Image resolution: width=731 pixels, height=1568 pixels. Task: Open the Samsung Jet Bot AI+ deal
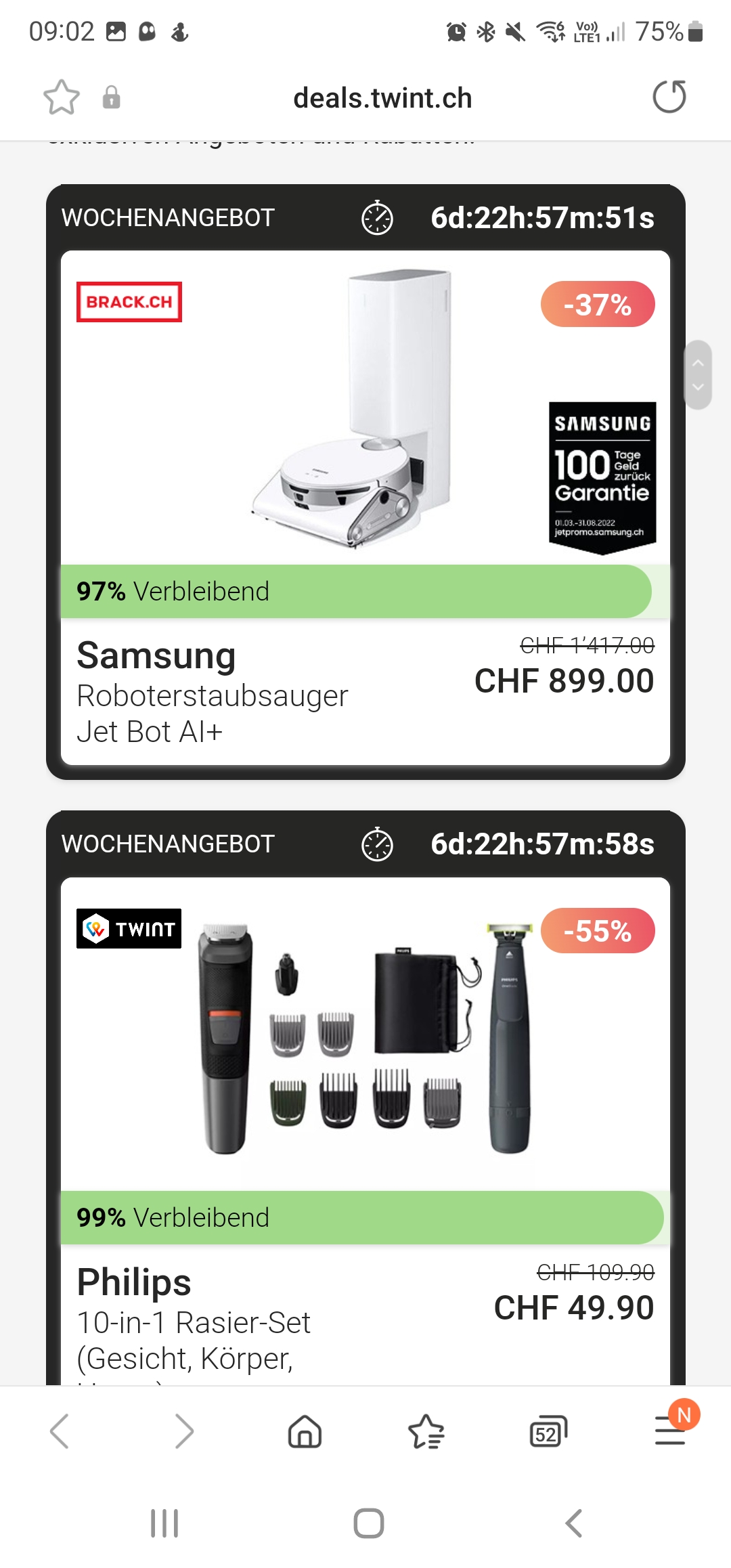[365, 508]
